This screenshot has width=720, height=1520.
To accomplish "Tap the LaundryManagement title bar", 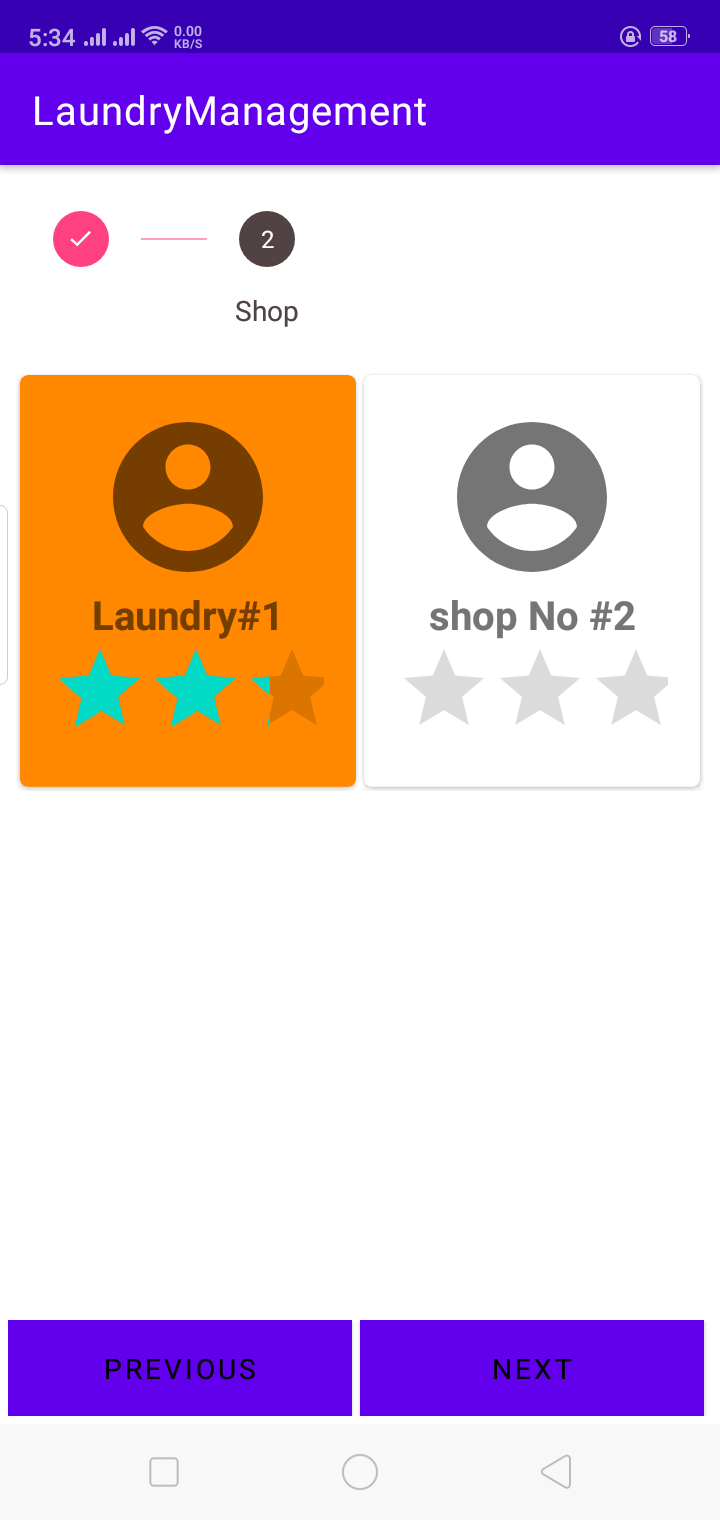I will click(x=229, y=110).
